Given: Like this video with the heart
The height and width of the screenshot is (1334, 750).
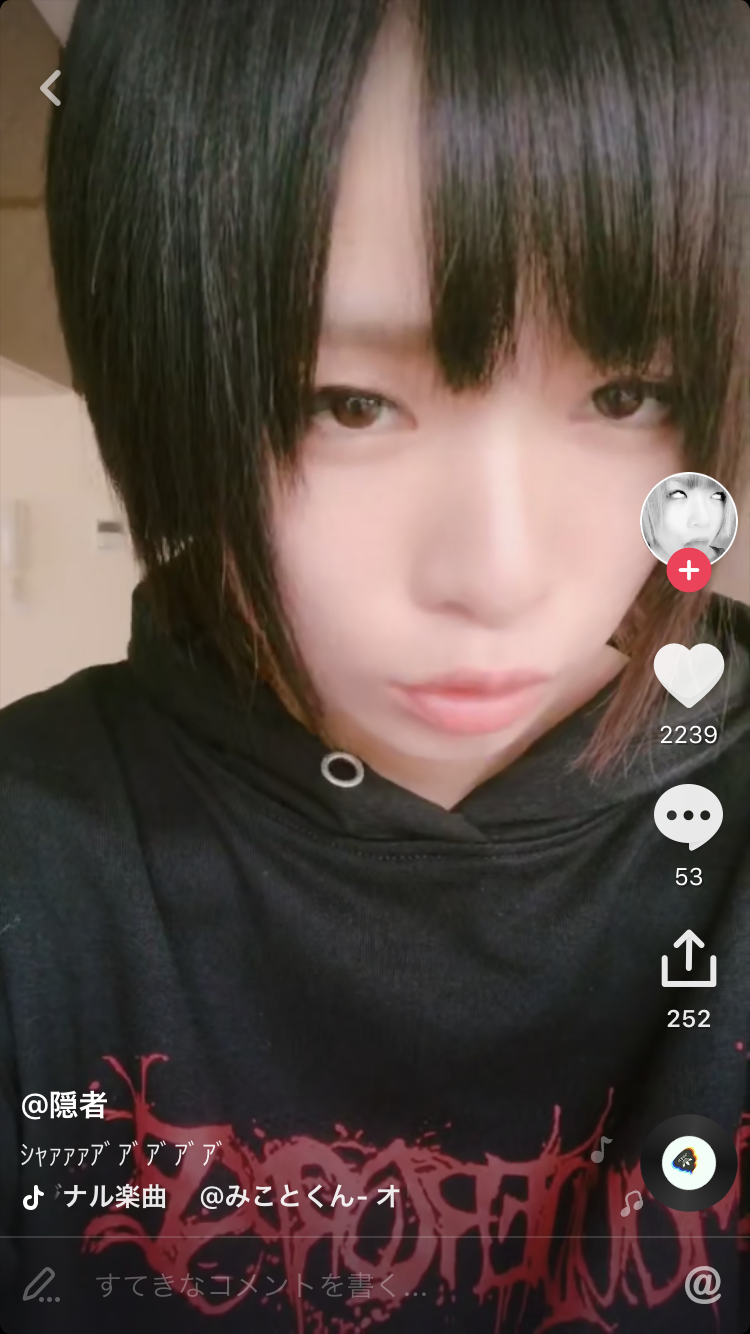Looking at the screenshot, I should pyautogui.click(x=688, y=676).
